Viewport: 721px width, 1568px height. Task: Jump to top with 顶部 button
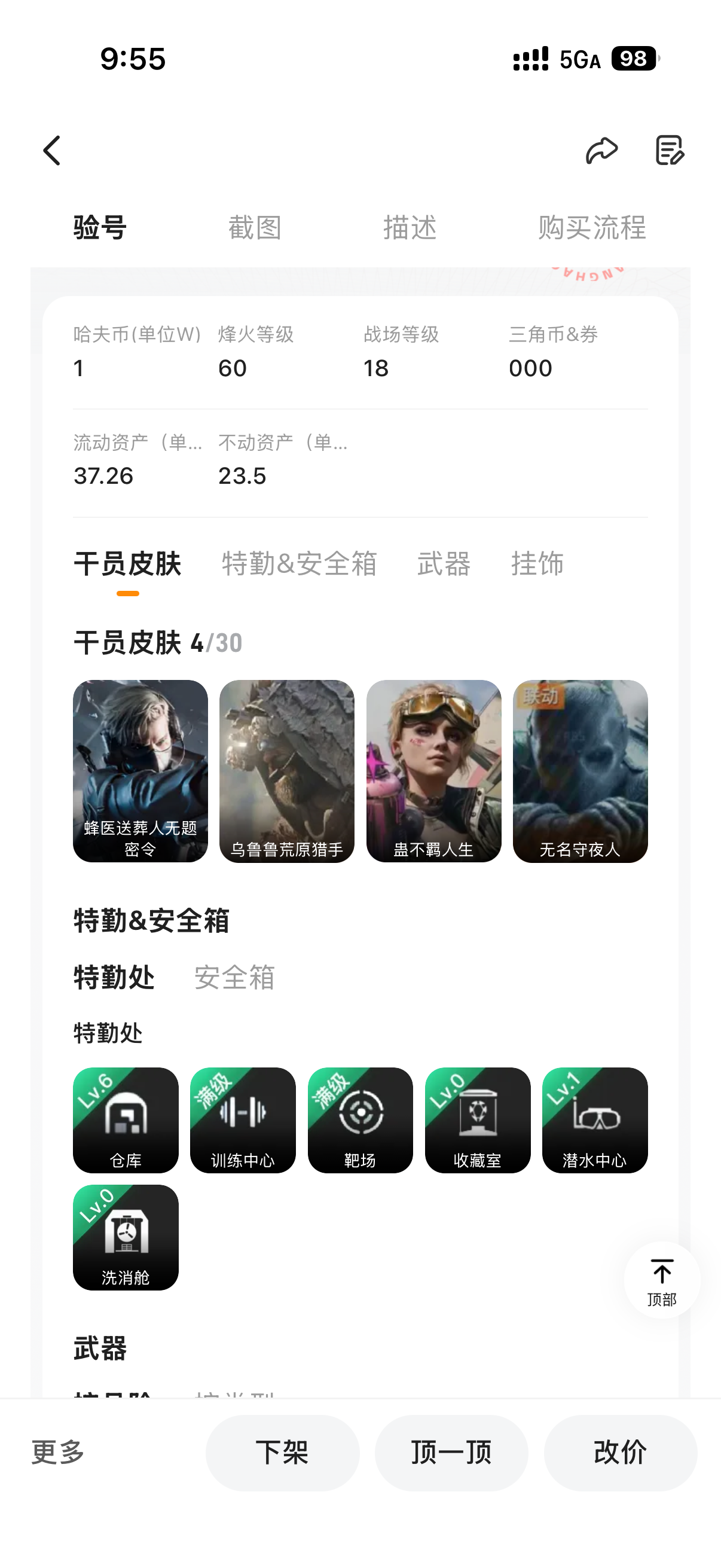click(x=662, y=1280)
